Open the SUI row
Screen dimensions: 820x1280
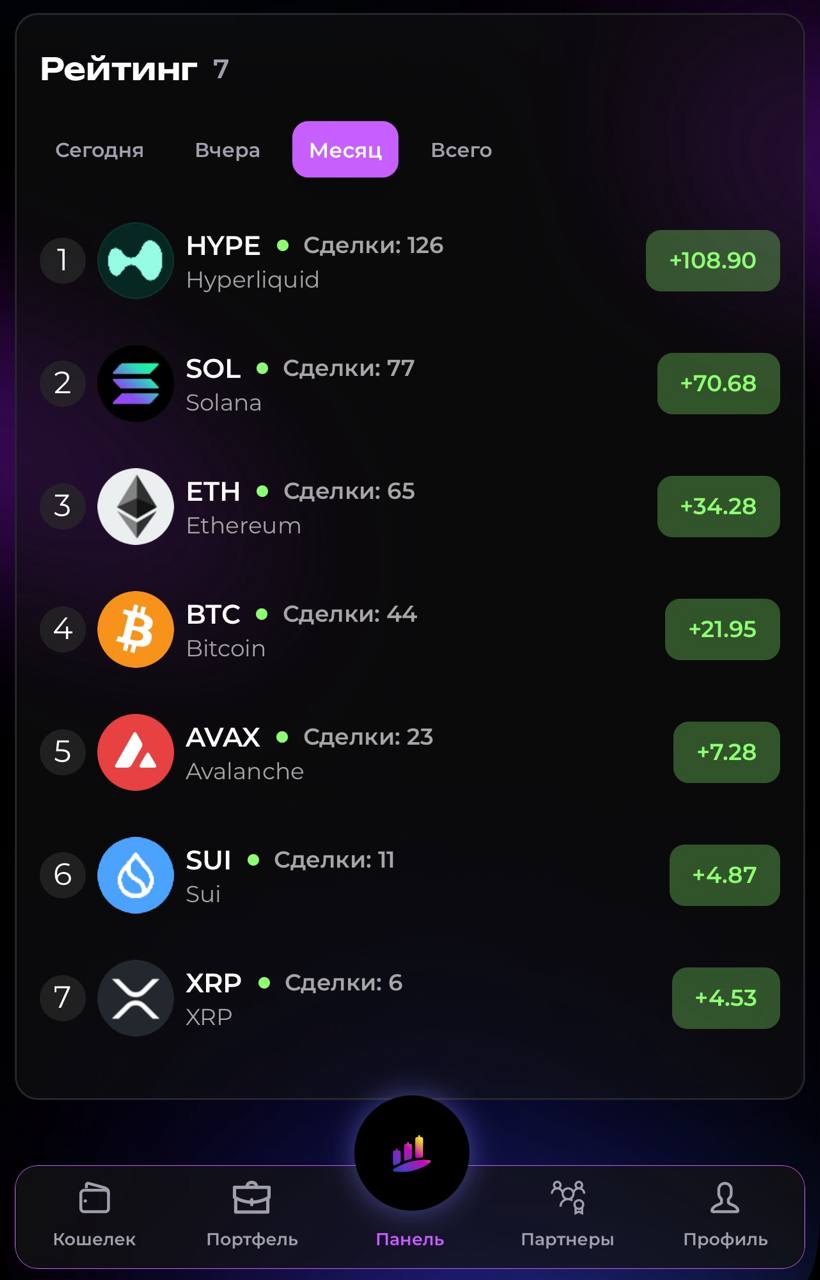[410, 876]
